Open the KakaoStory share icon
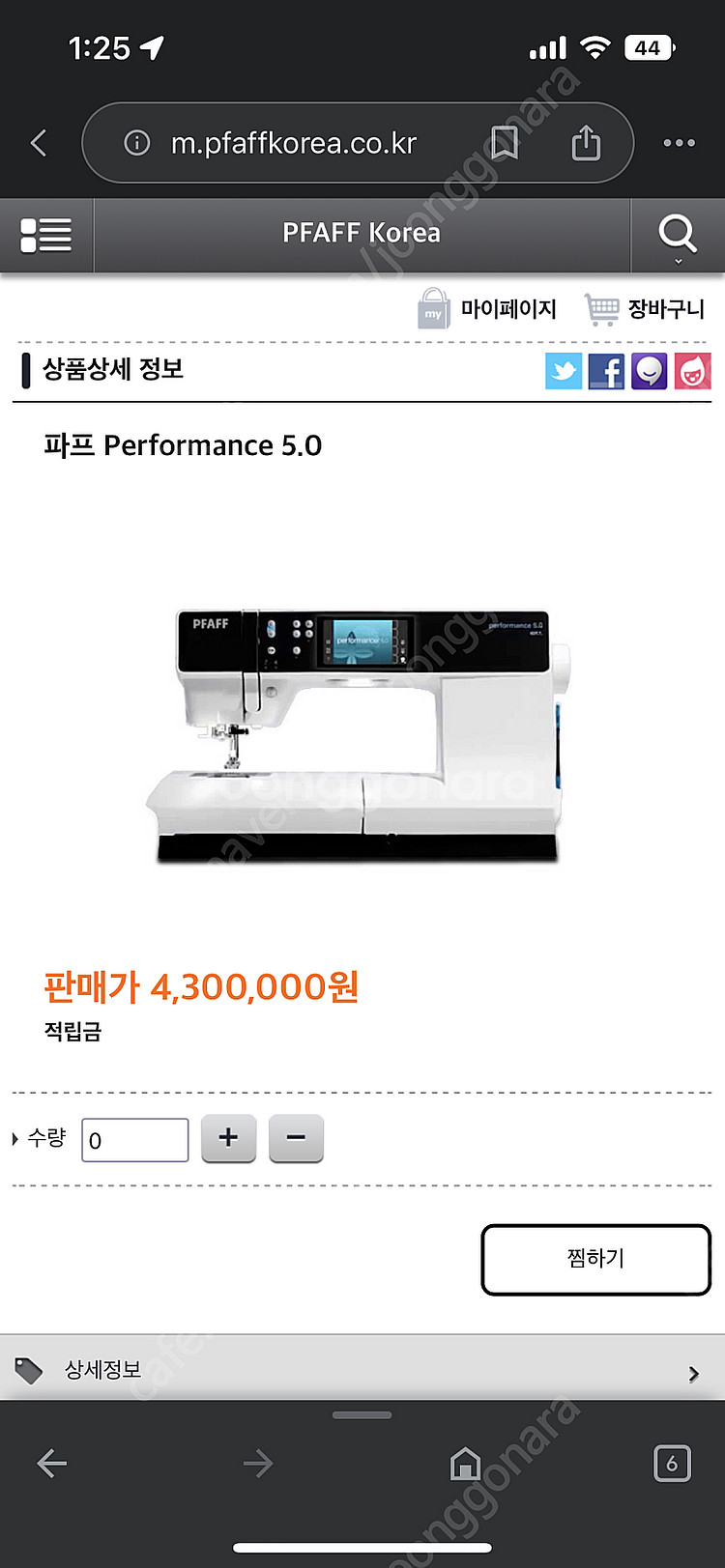 pos(649,371)
